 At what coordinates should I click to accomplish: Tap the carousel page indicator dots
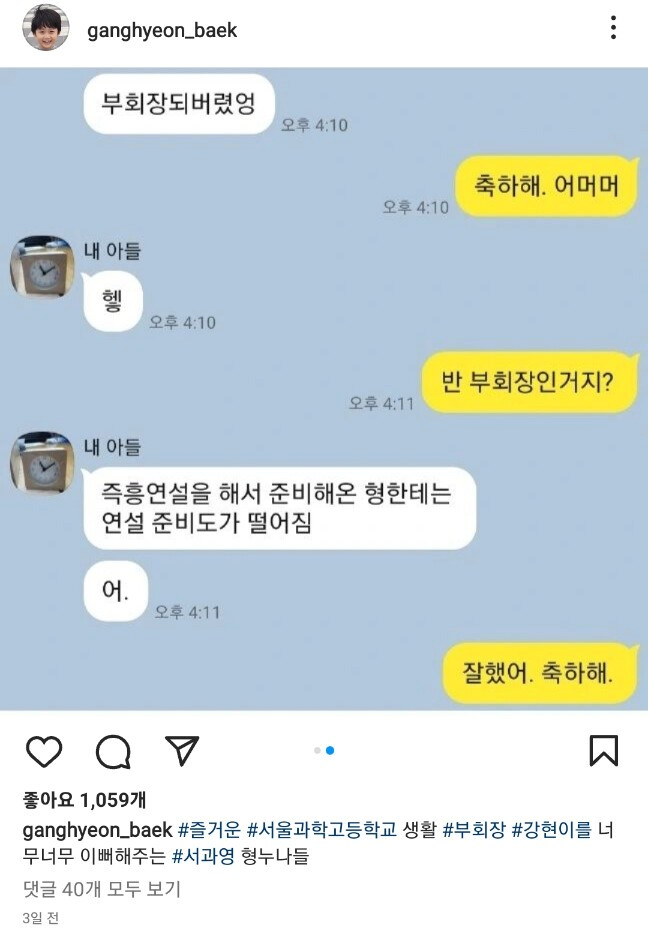324,750
